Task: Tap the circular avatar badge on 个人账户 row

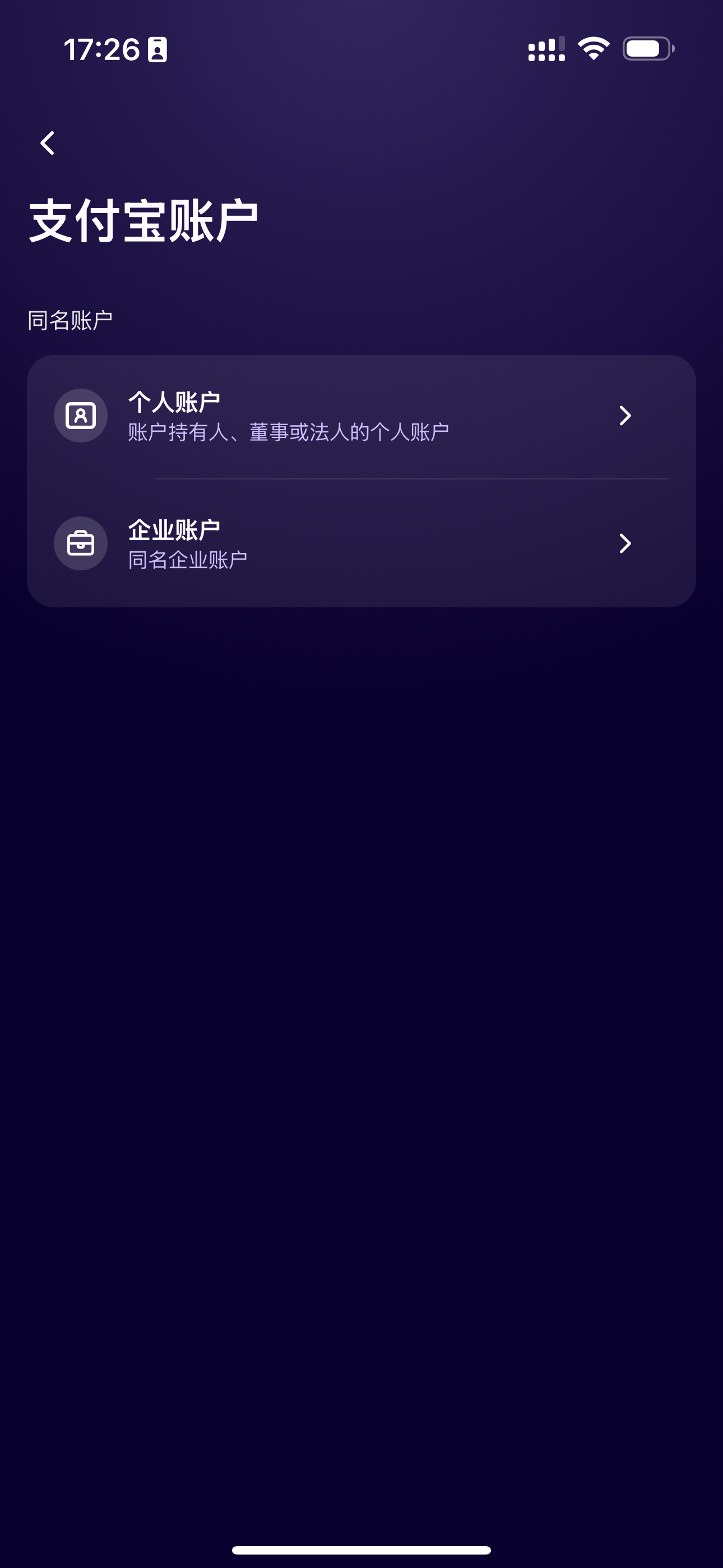Action: tap(80, 414)
